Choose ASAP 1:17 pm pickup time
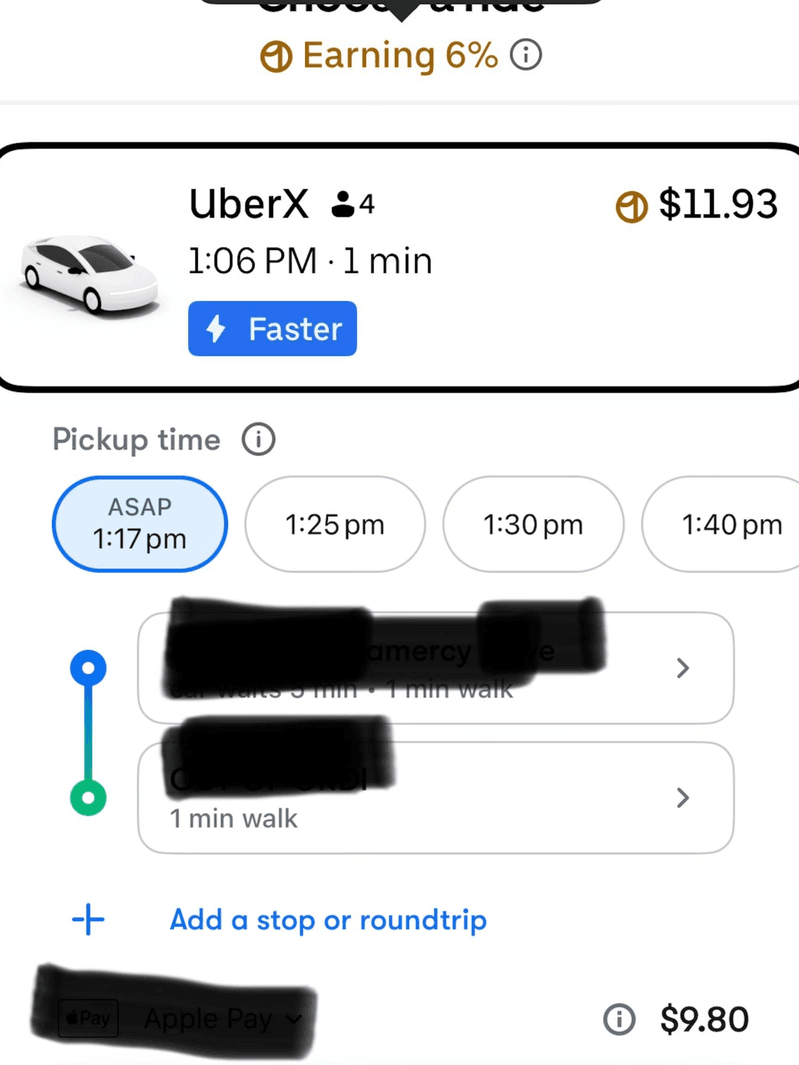 point(140,524)
